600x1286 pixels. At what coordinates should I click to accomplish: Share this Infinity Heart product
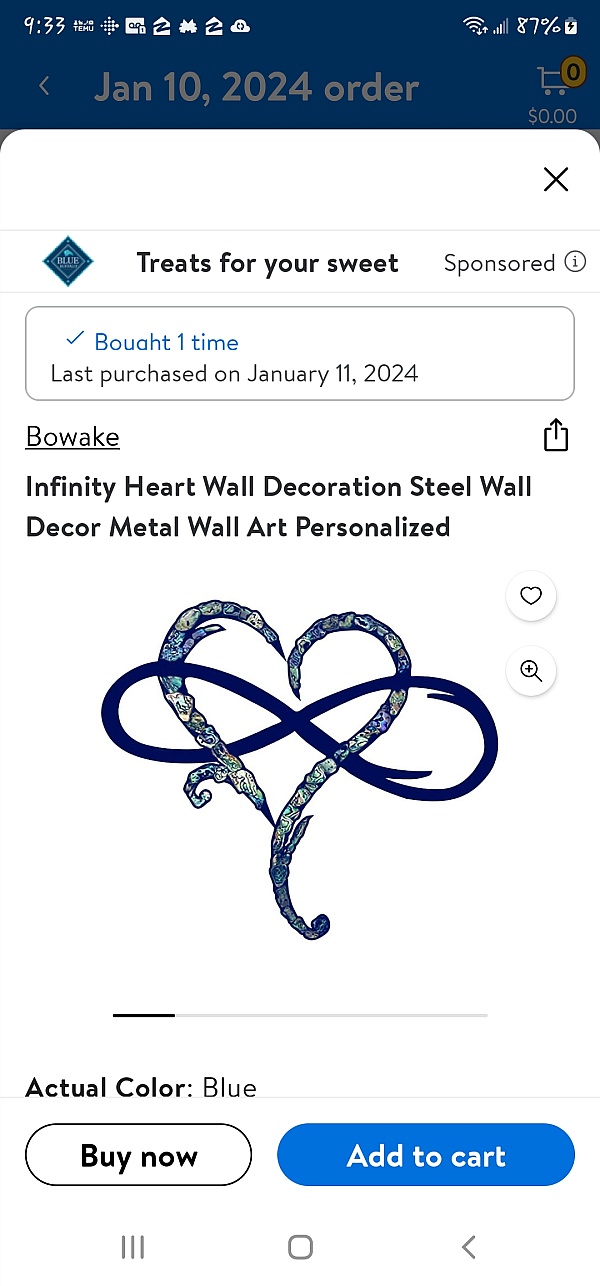555,436
